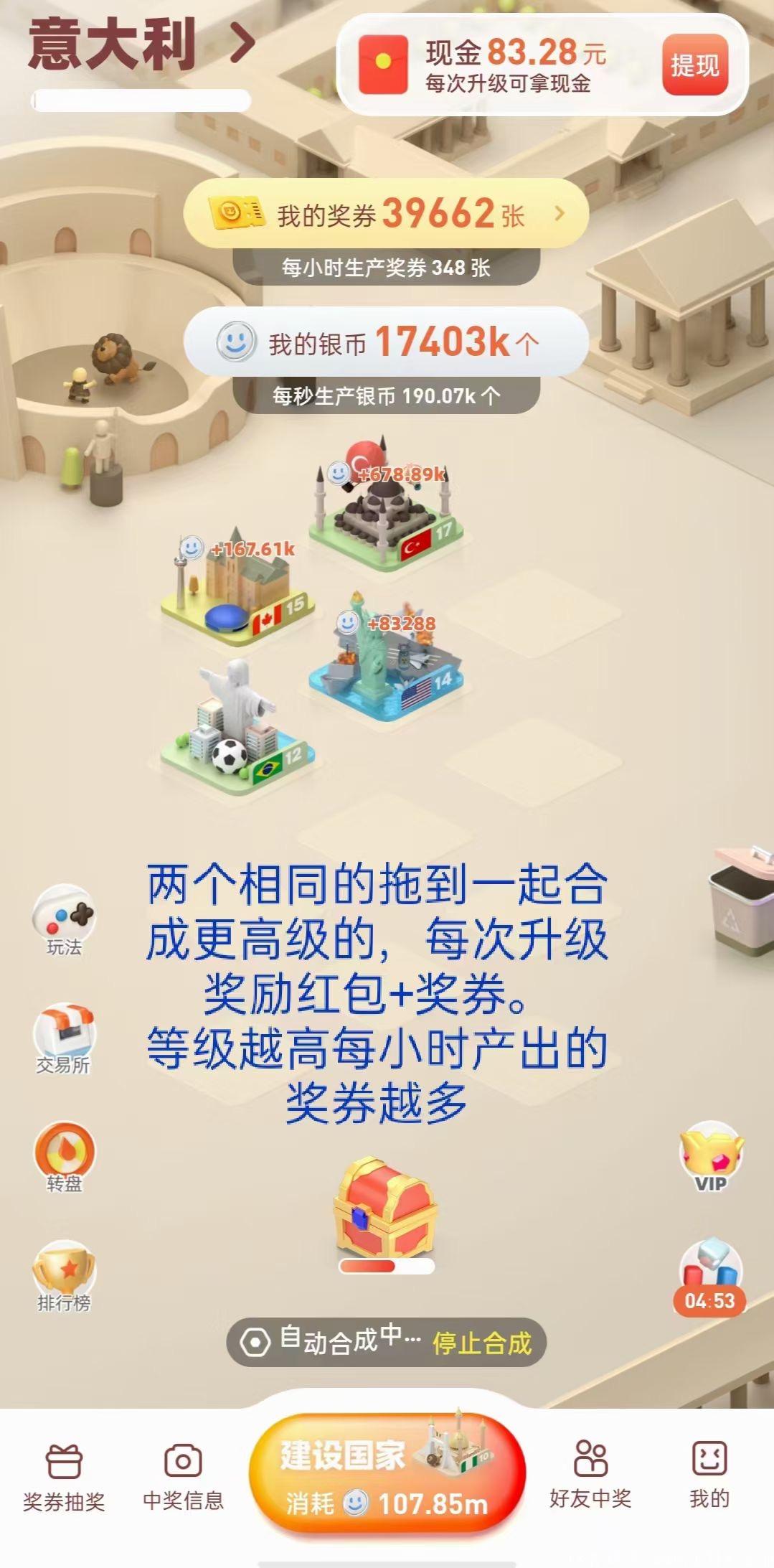Screen dimensions: 774x1568
Task: Switch to the 好友中奖 tab
Action: click(590, 1477)
